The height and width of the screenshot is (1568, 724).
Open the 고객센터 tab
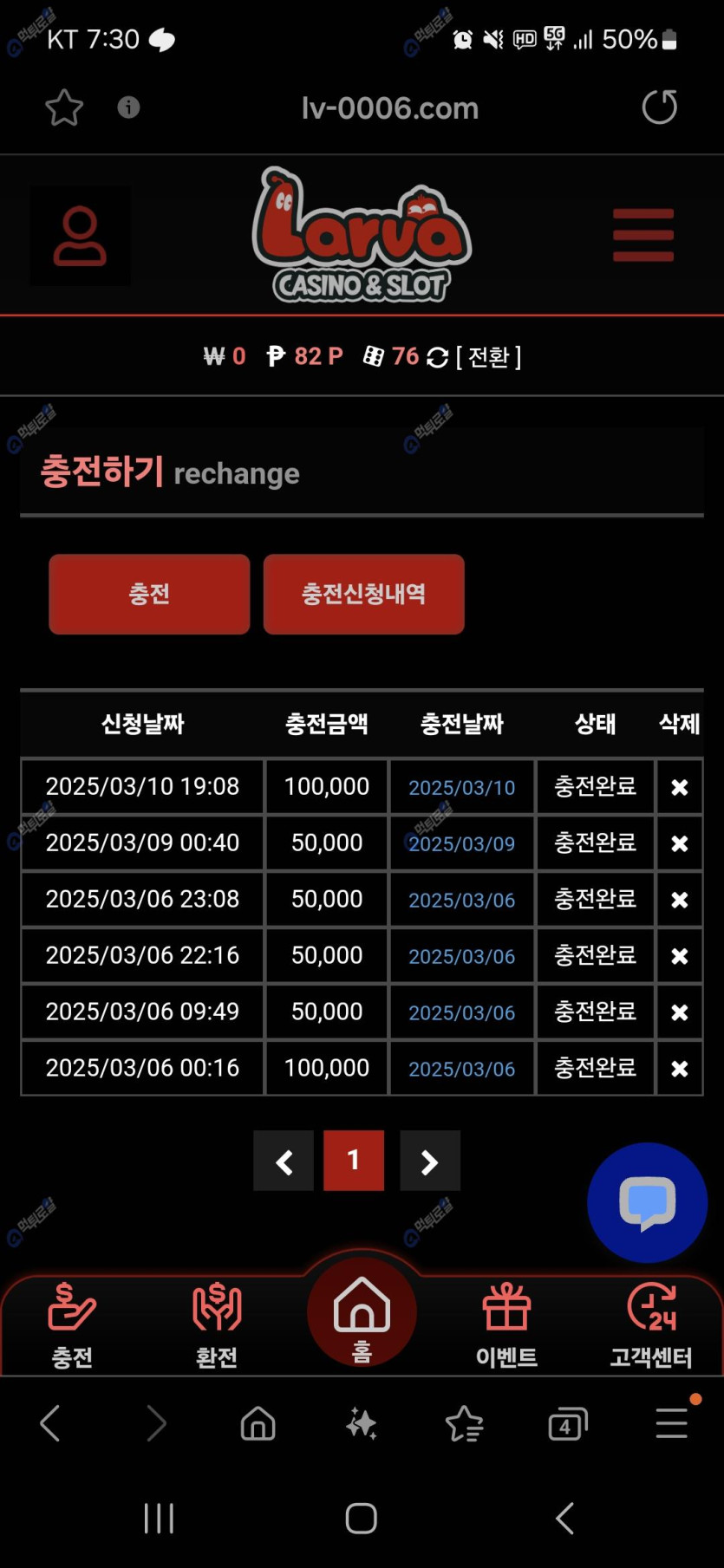point(651,1325)
